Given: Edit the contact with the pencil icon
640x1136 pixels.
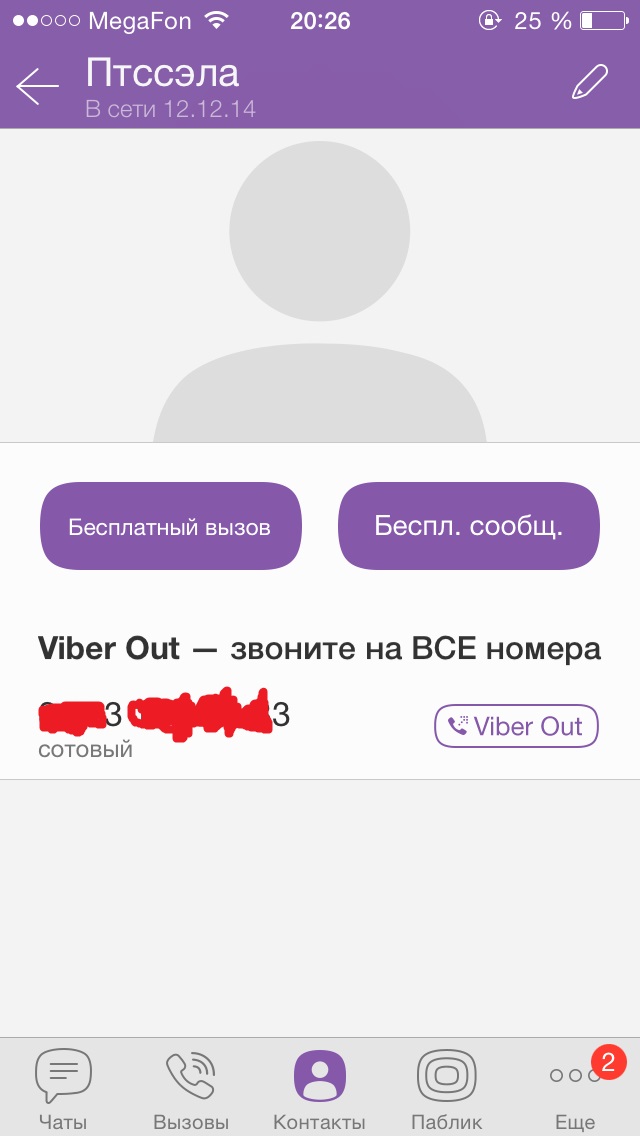Looking at the screenshot, I should 590,81.
